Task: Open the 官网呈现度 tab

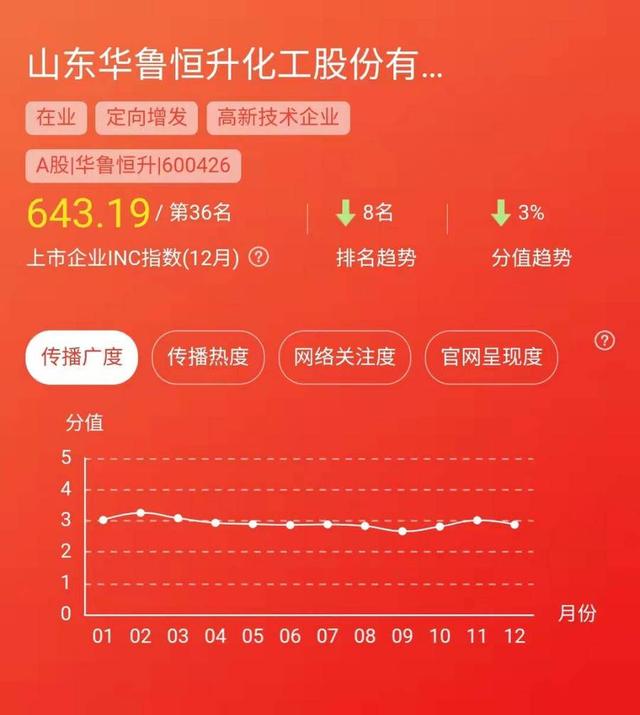Action: tap(491, 357)
